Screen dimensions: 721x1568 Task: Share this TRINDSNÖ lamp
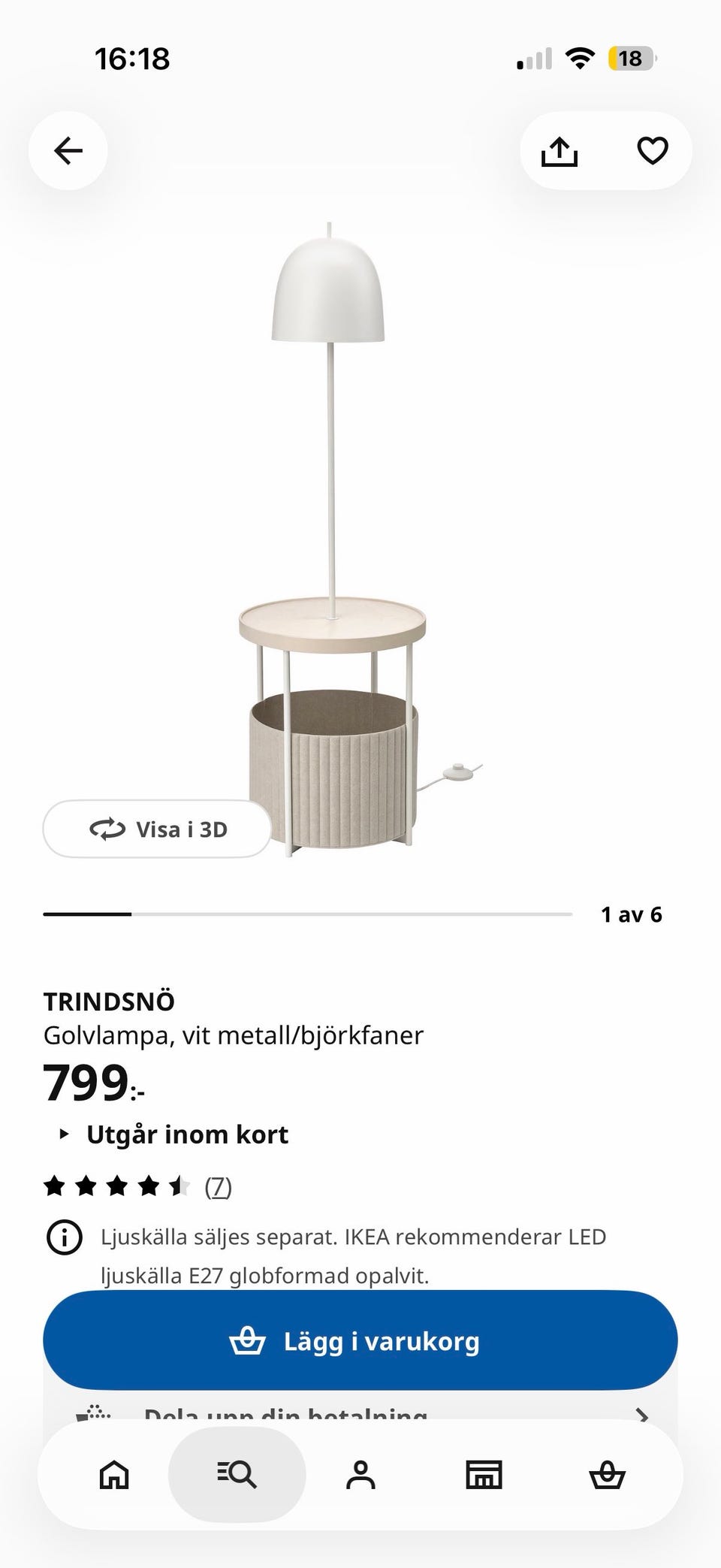tap(560, 151)
